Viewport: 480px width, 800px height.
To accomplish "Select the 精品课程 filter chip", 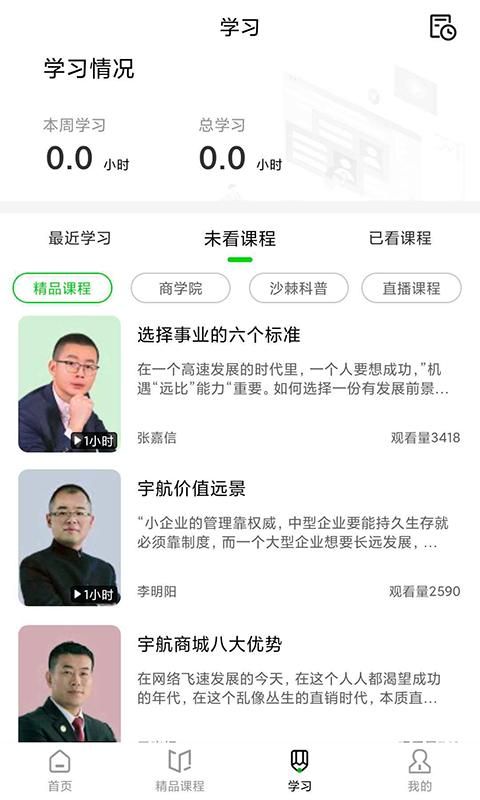I will point(62,288).
